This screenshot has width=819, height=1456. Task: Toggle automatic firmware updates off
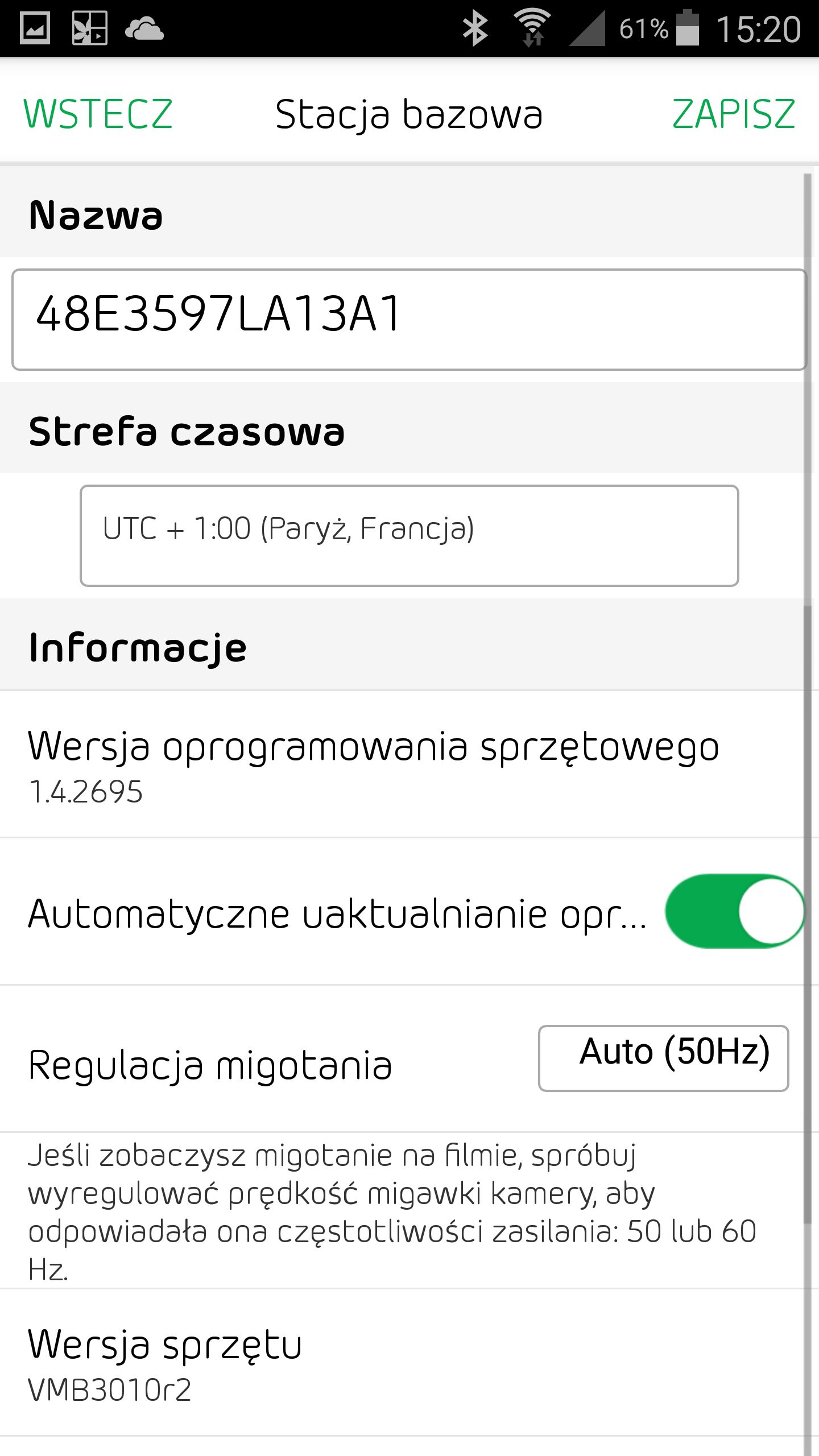[734, 911]
